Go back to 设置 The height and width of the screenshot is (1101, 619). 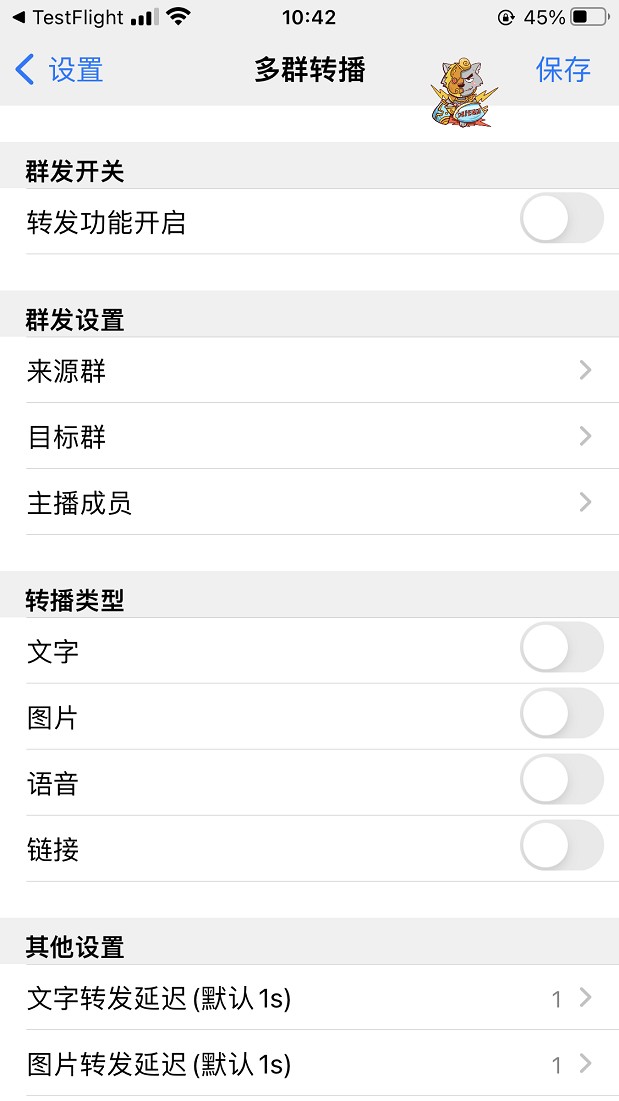coord(59,70)
